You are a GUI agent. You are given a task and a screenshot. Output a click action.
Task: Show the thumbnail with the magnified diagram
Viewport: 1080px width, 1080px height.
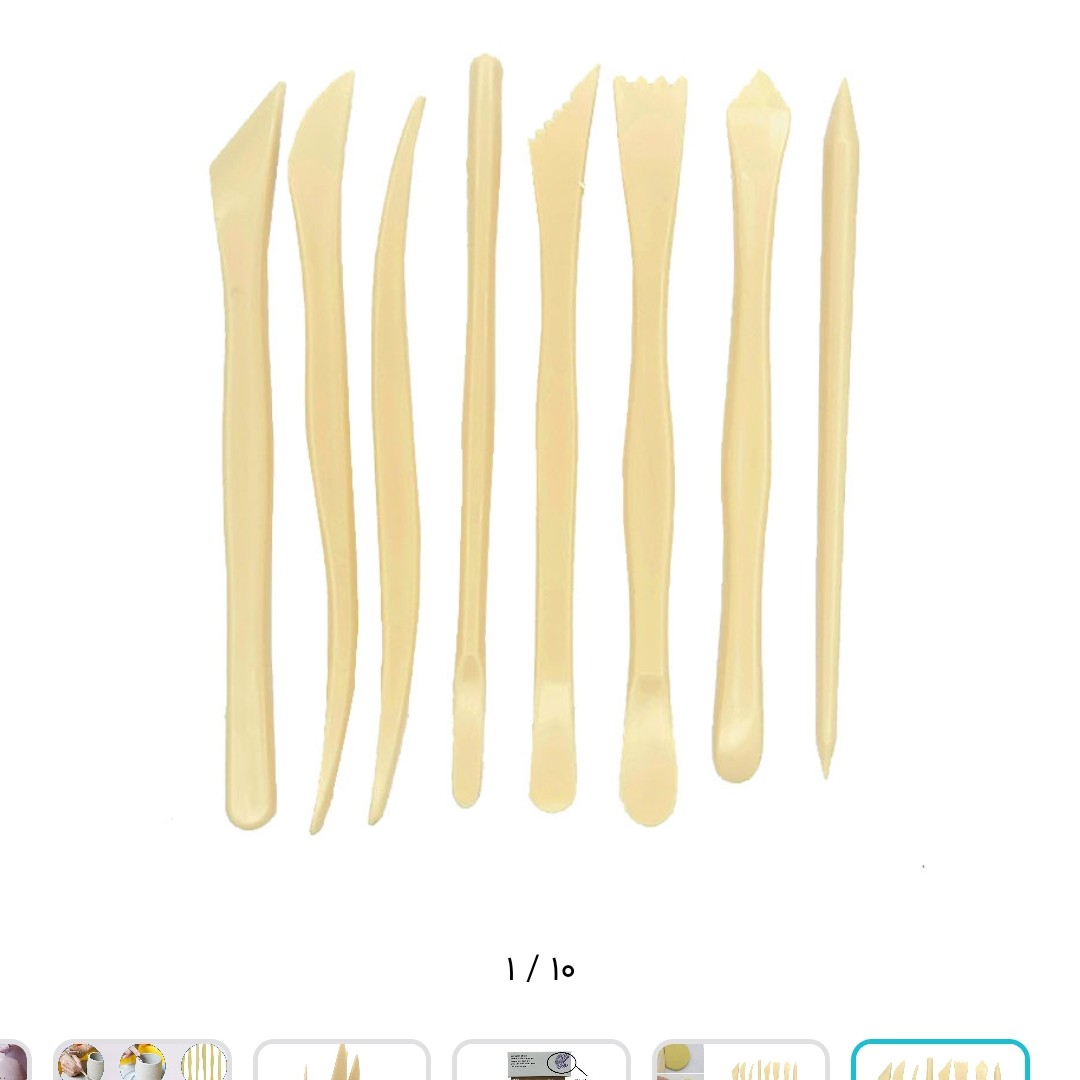(541, 1062)
